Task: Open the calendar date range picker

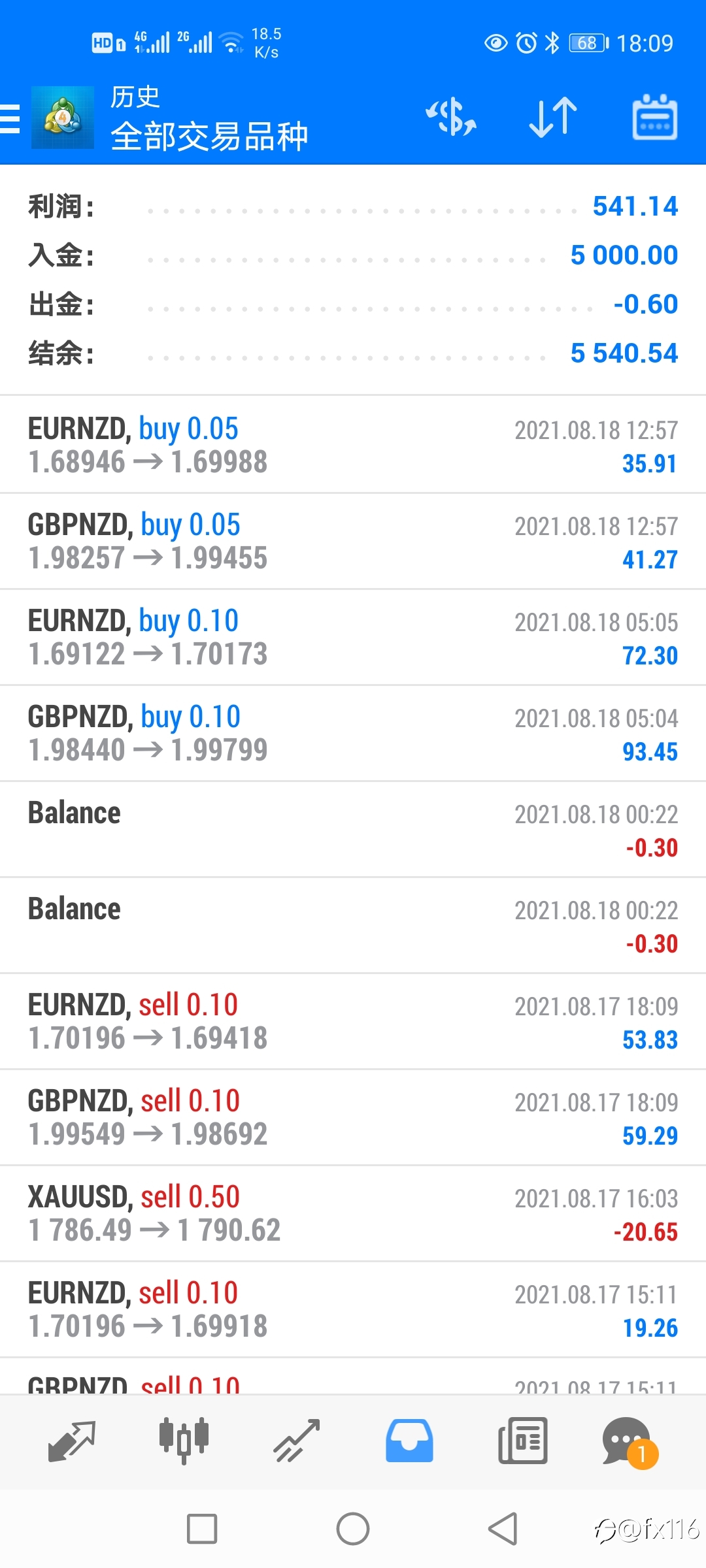Action: [x=654, y=118]
